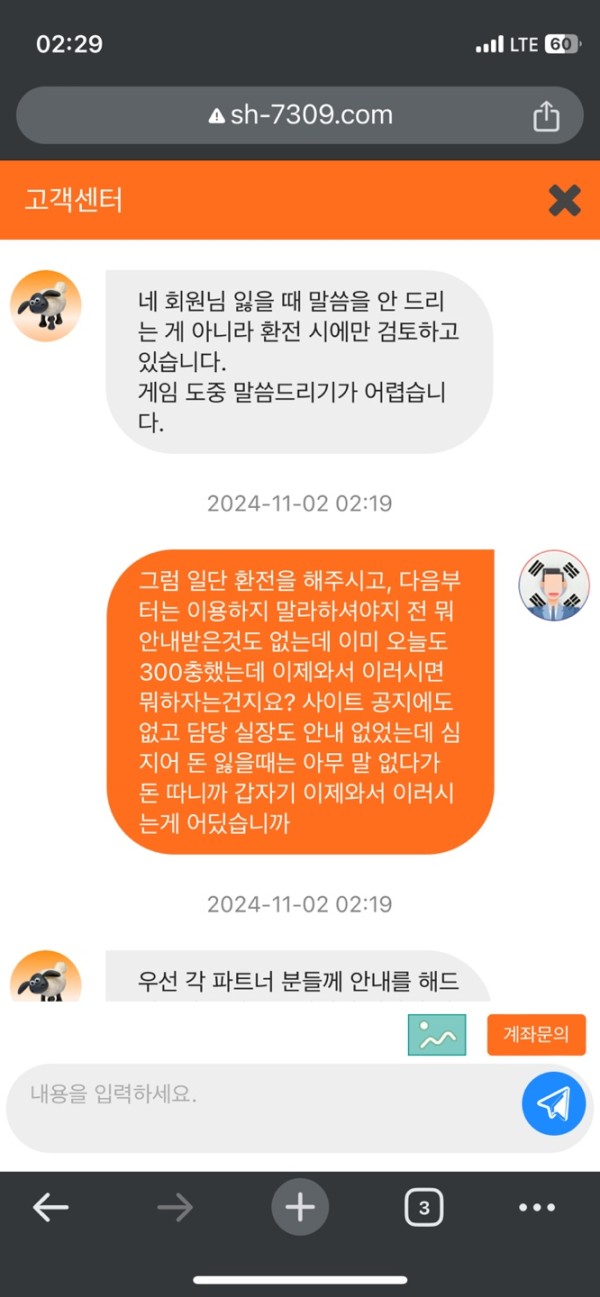Tap the 계좌문의 button
600x1297 pixels.
click(x=536, y=1035)
